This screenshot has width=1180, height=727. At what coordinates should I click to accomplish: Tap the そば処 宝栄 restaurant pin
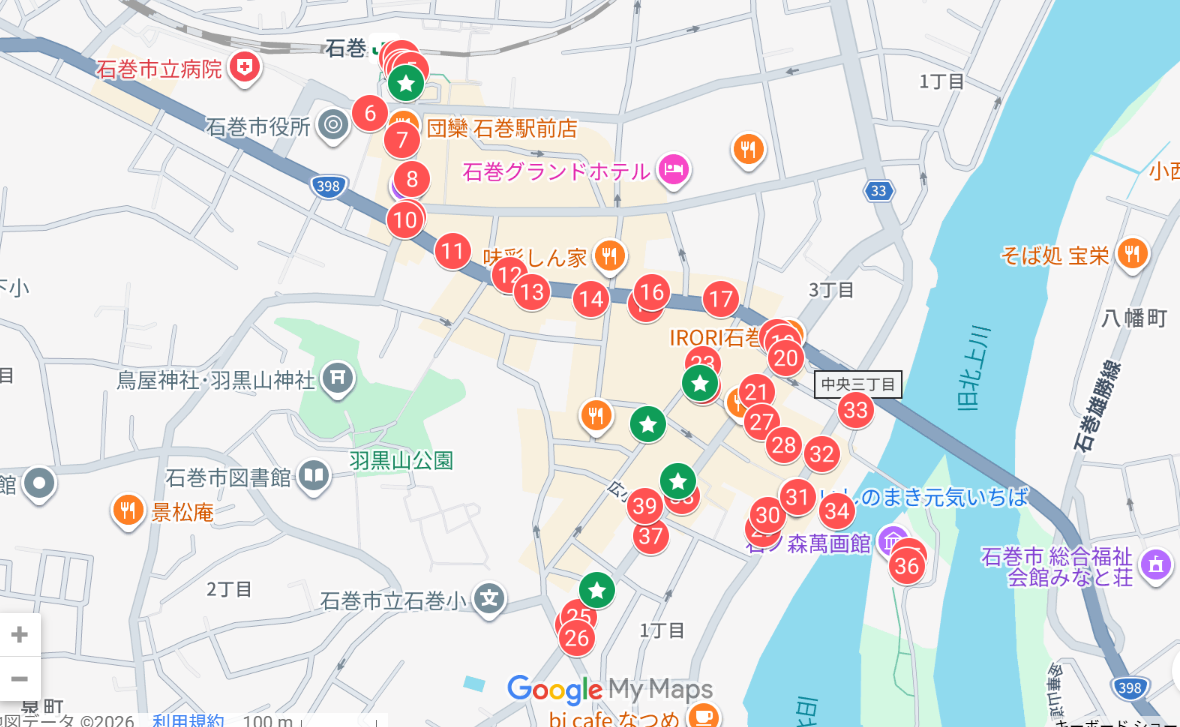pos(1132,254)
